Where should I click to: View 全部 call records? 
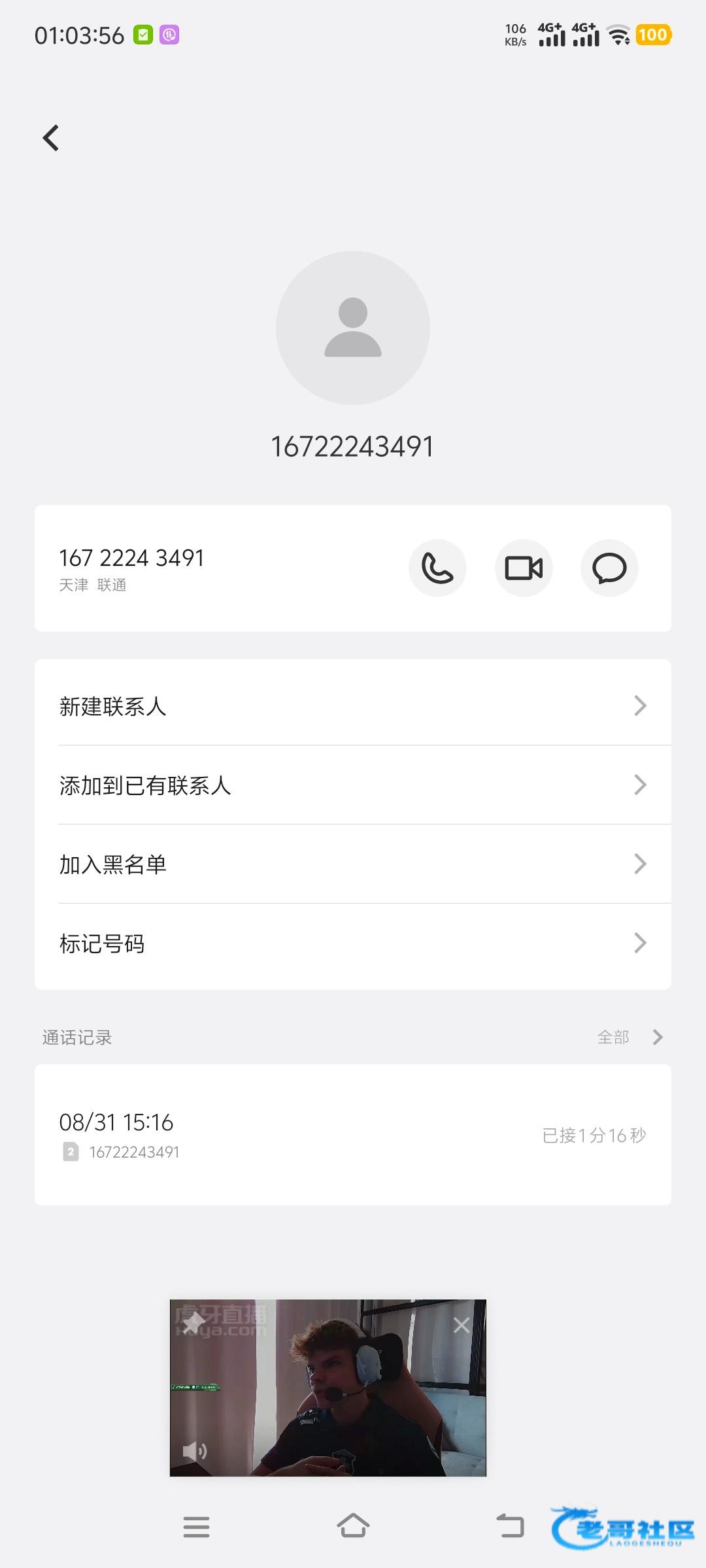(x=630, y=1037)
